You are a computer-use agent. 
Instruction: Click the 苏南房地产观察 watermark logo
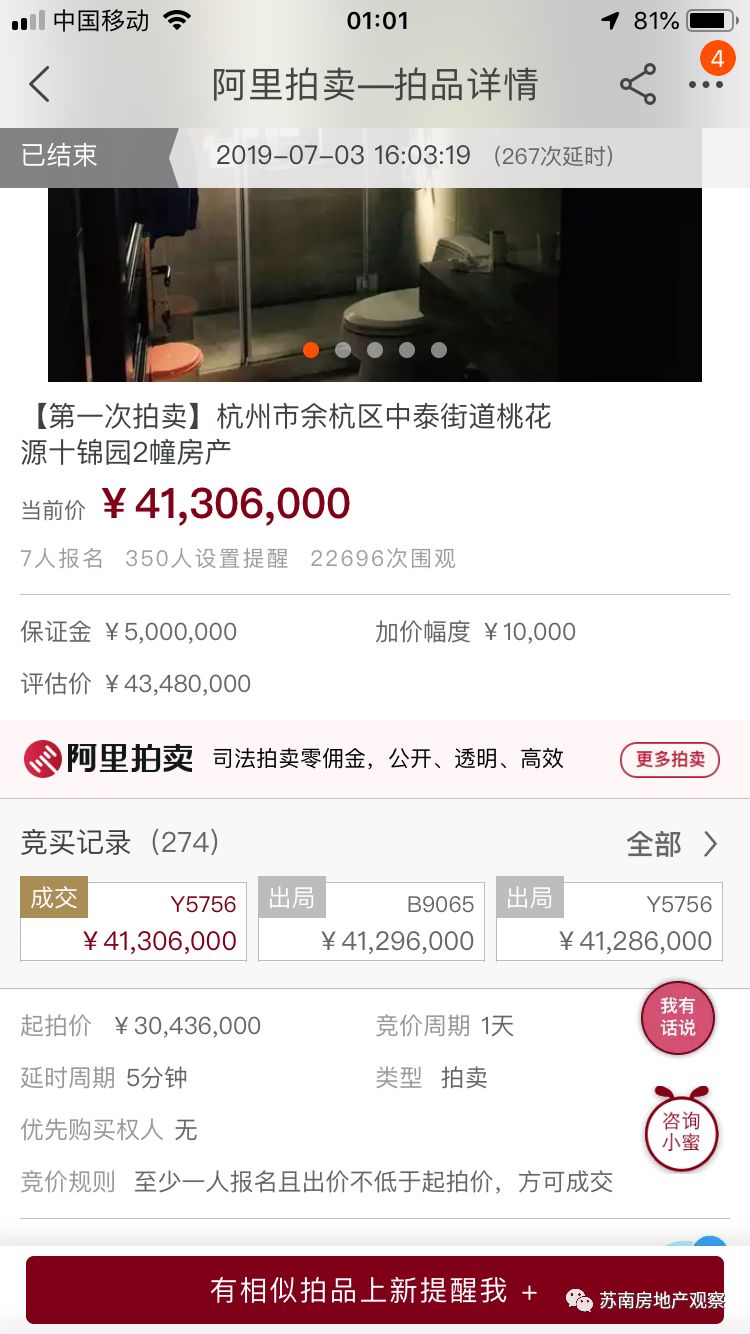click(x=582, y=1298)
